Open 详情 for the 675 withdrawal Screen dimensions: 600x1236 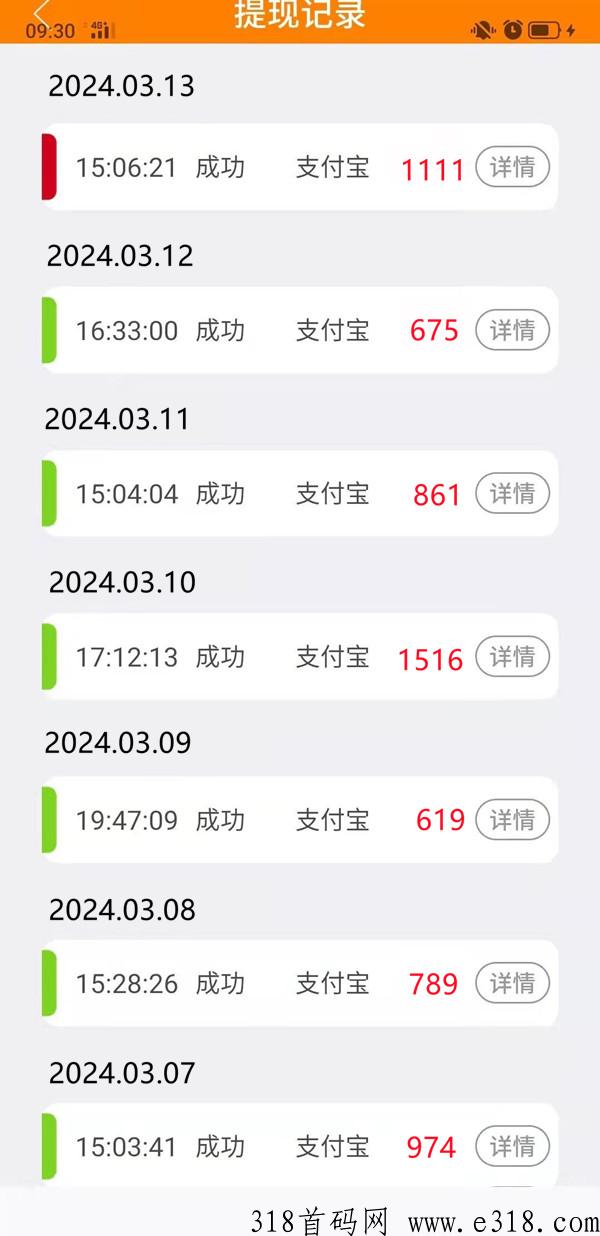click(x=512, y=330)
